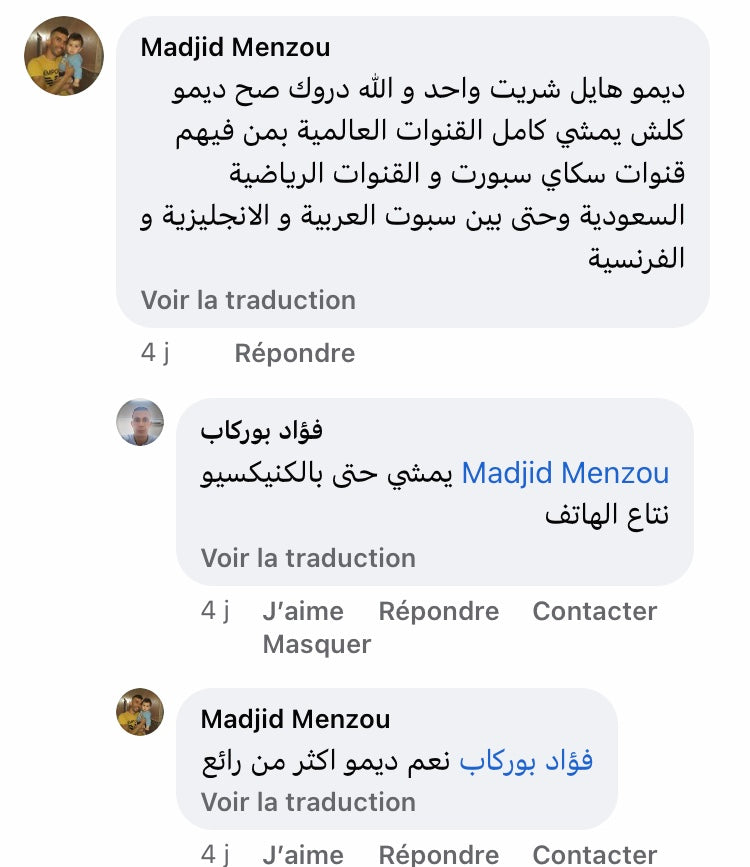This screenshot has height=867, width=750.
Task: Hide the reply using Masquer
Action: pos(316,645)
